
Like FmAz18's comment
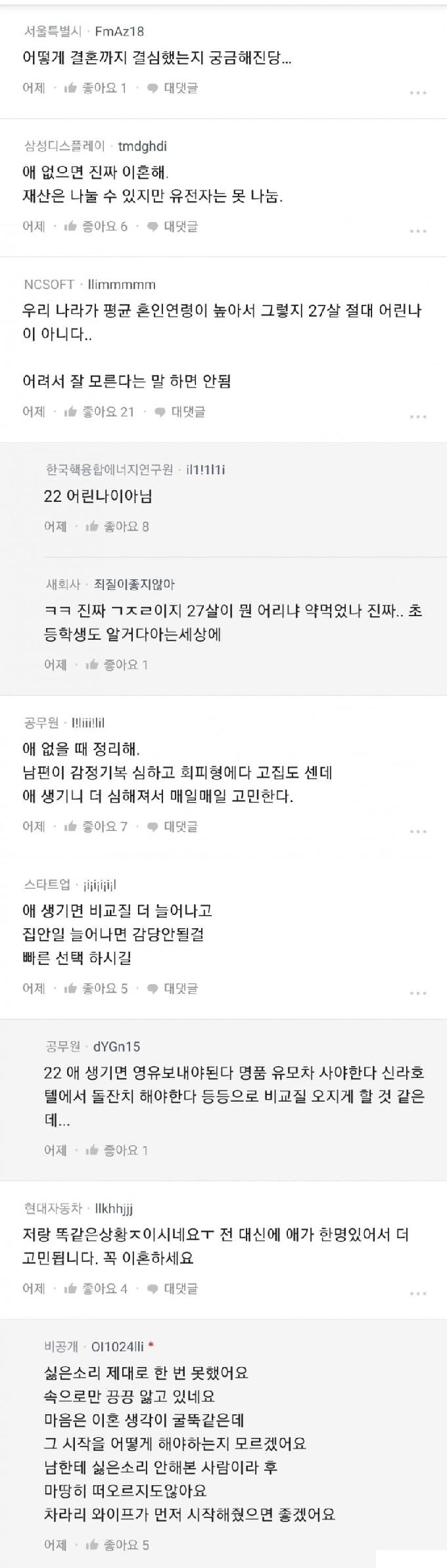click(95, 88)
